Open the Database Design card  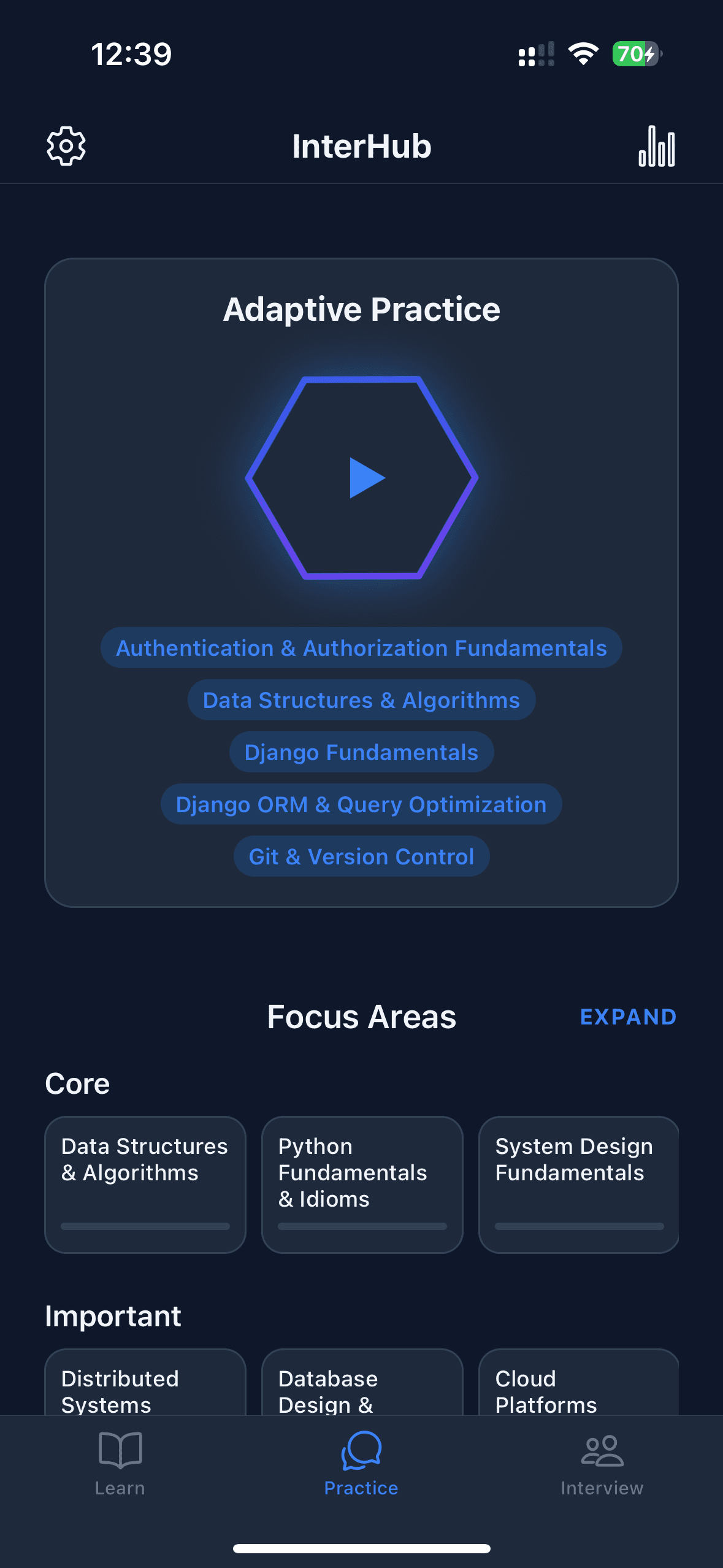(x=362, y=1386)
